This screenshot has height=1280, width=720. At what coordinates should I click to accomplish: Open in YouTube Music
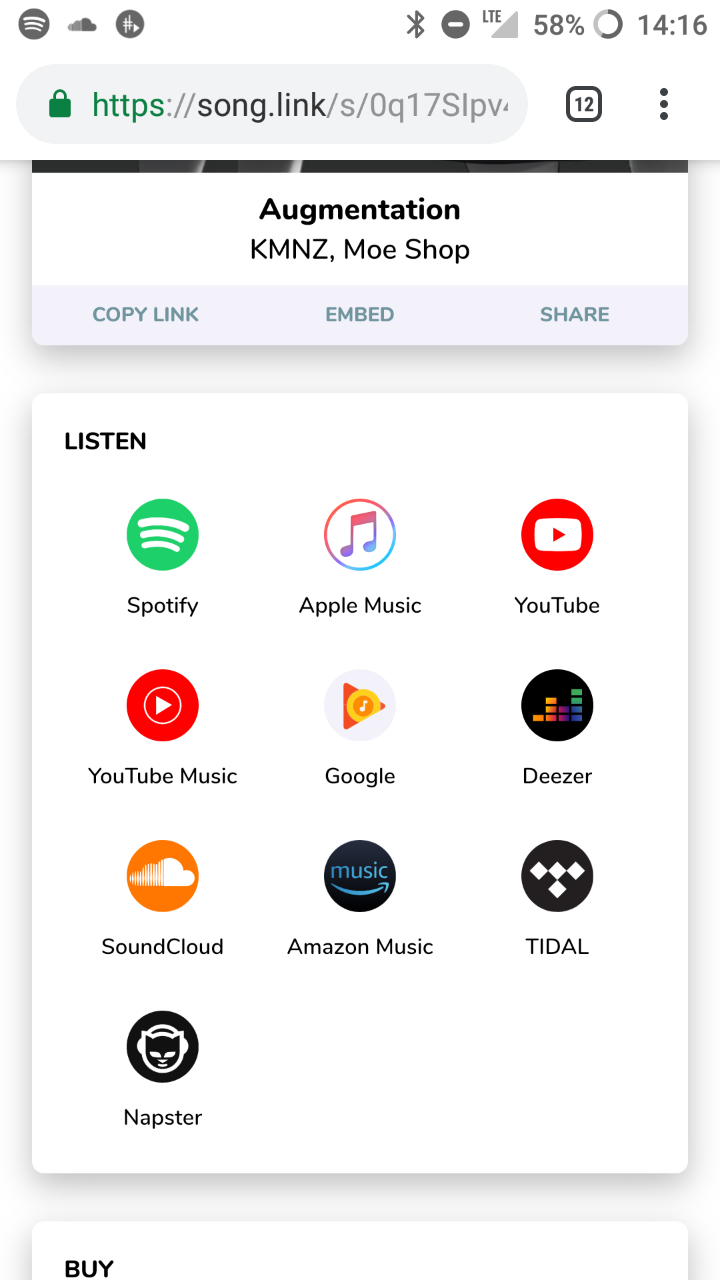(163, 728)
